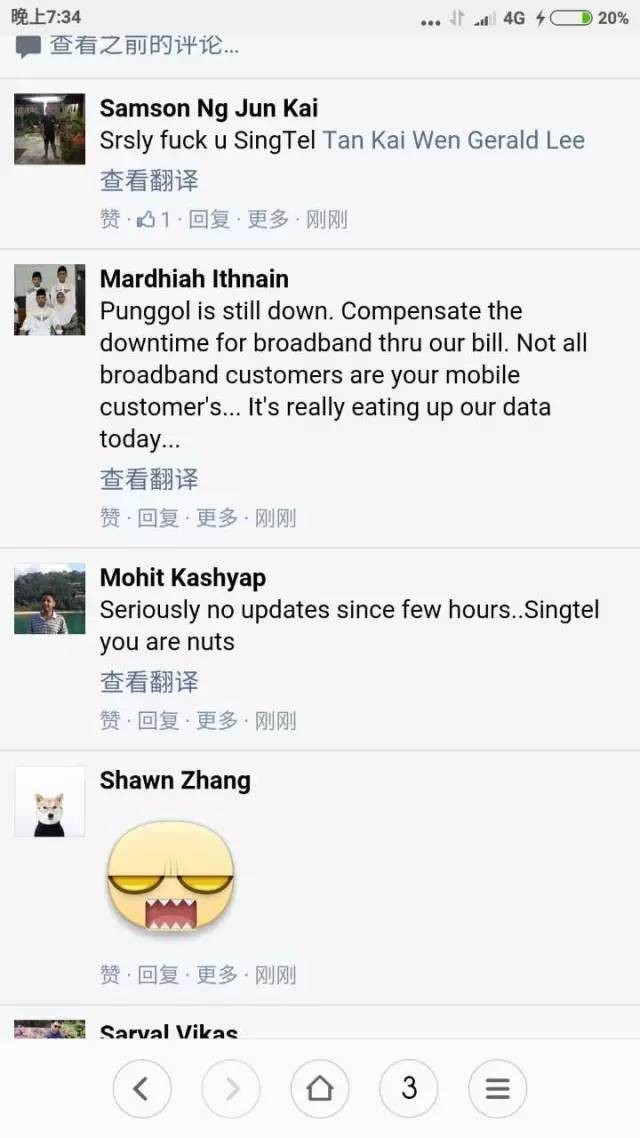The image size is (640, 1138).
Task: See translation of Mohit Kashyap's comment
Action: 149,682
